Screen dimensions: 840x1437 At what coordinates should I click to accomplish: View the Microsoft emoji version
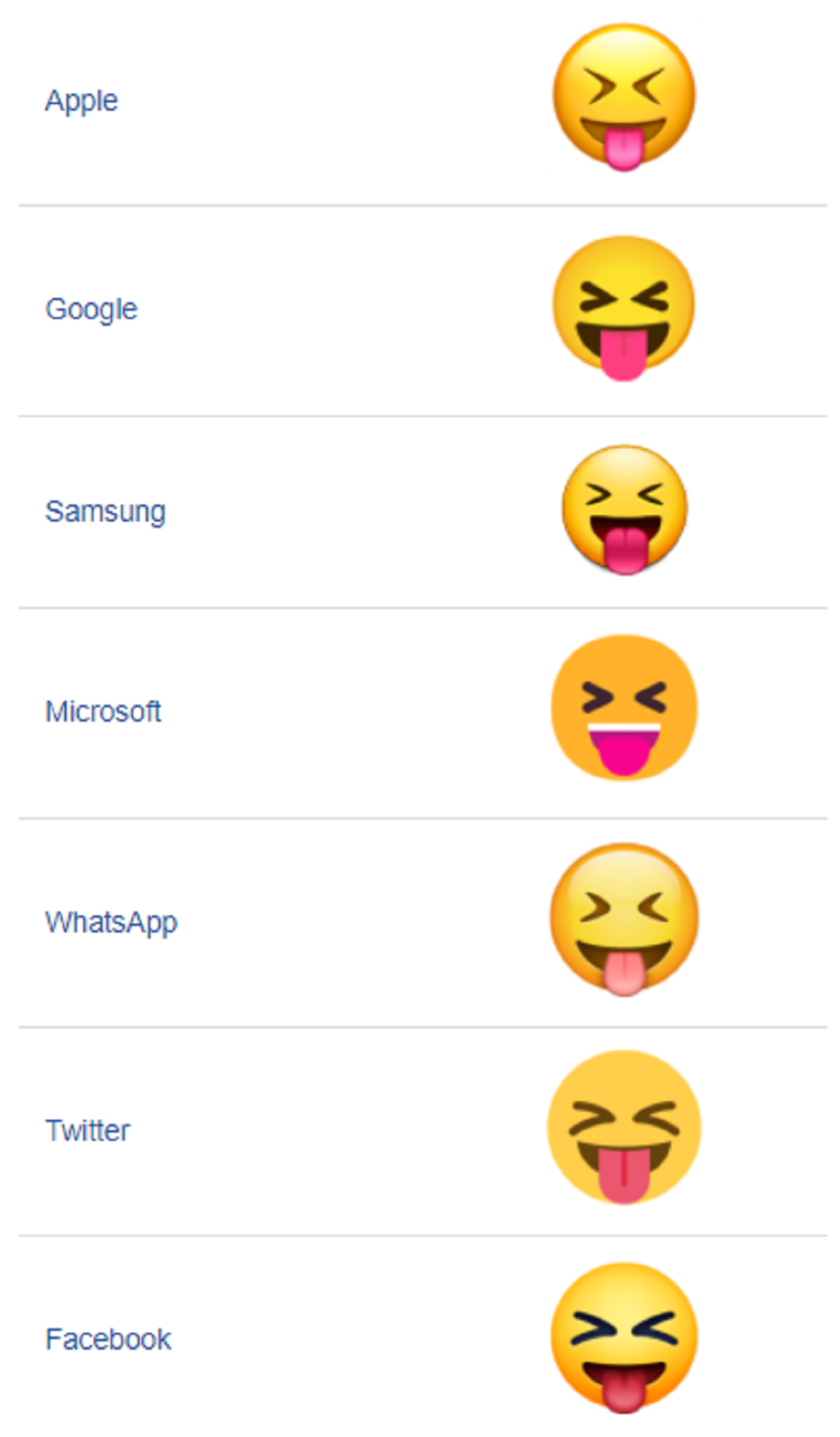coord(102,711)
